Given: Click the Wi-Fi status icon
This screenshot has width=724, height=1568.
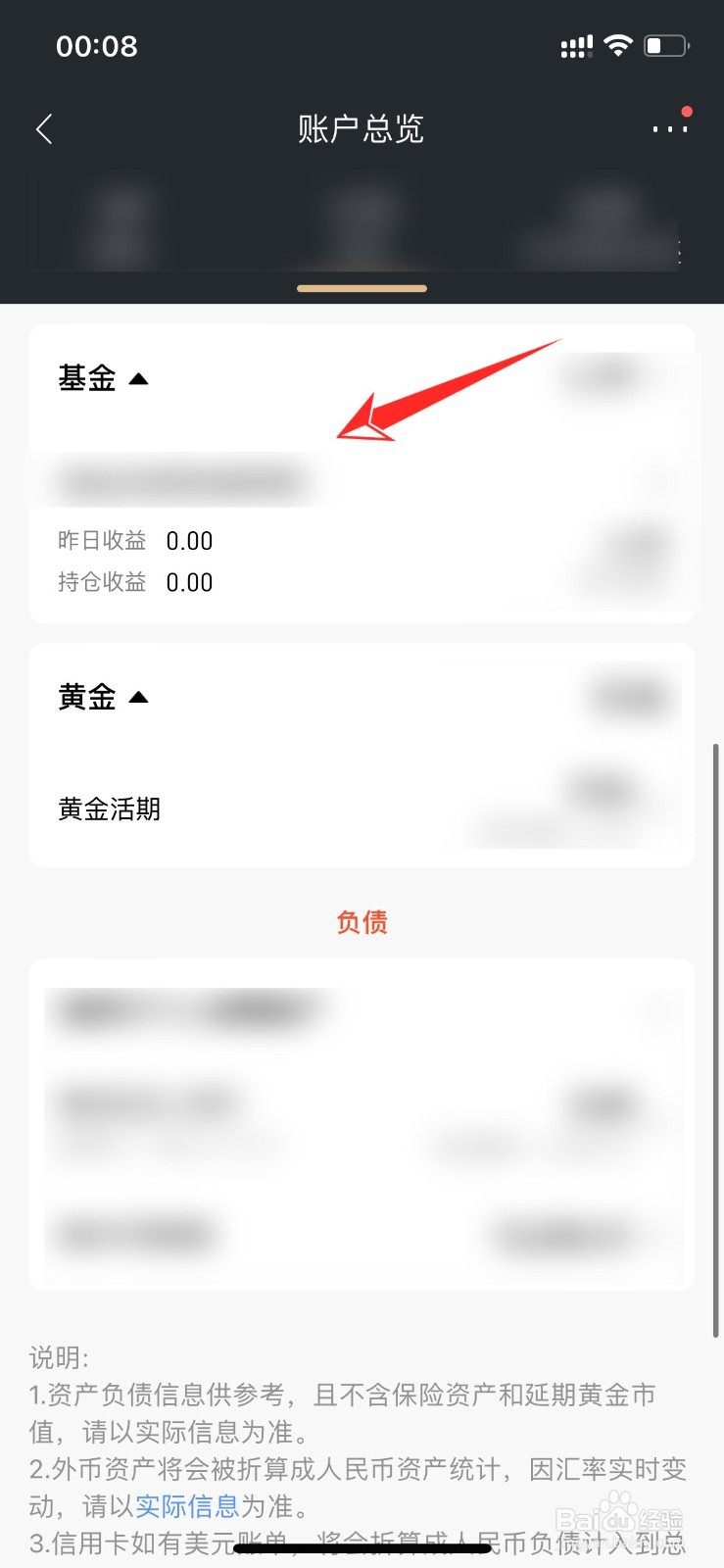Looking at the screenshot, I should coord(618,44).
